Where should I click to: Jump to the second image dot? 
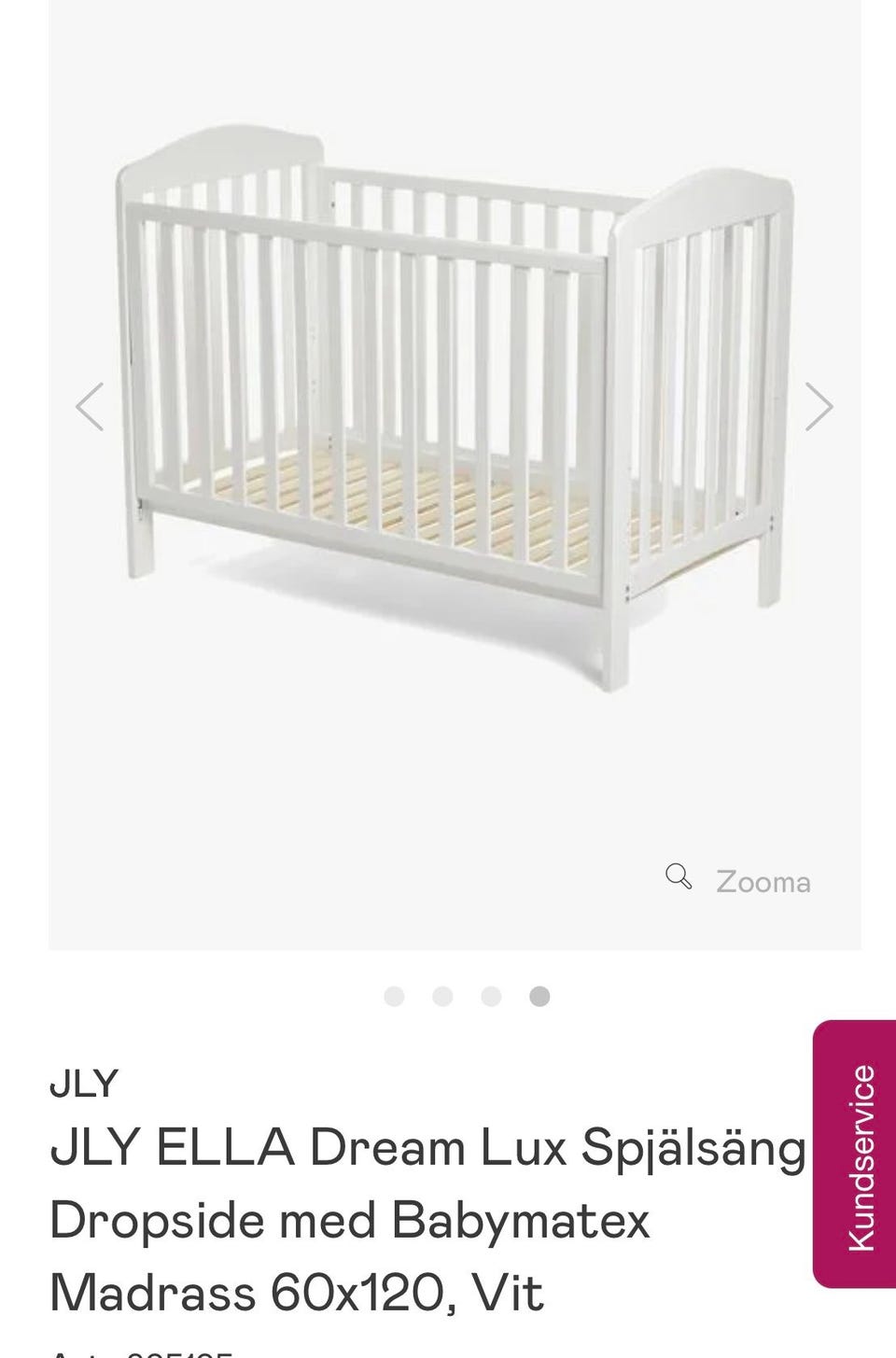click(442, 997)
